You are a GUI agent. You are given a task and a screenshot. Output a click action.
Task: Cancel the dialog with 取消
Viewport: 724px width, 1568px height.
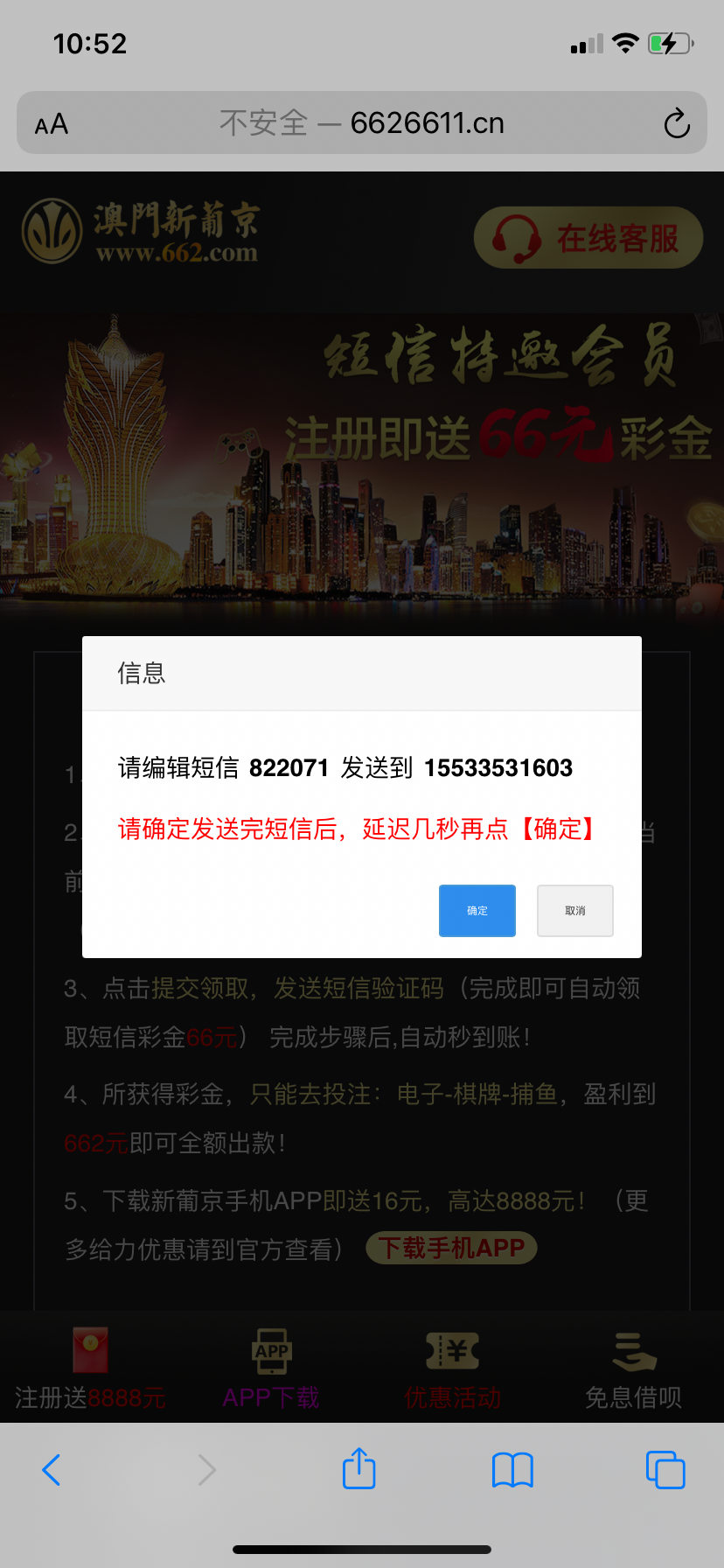[574, 910]
